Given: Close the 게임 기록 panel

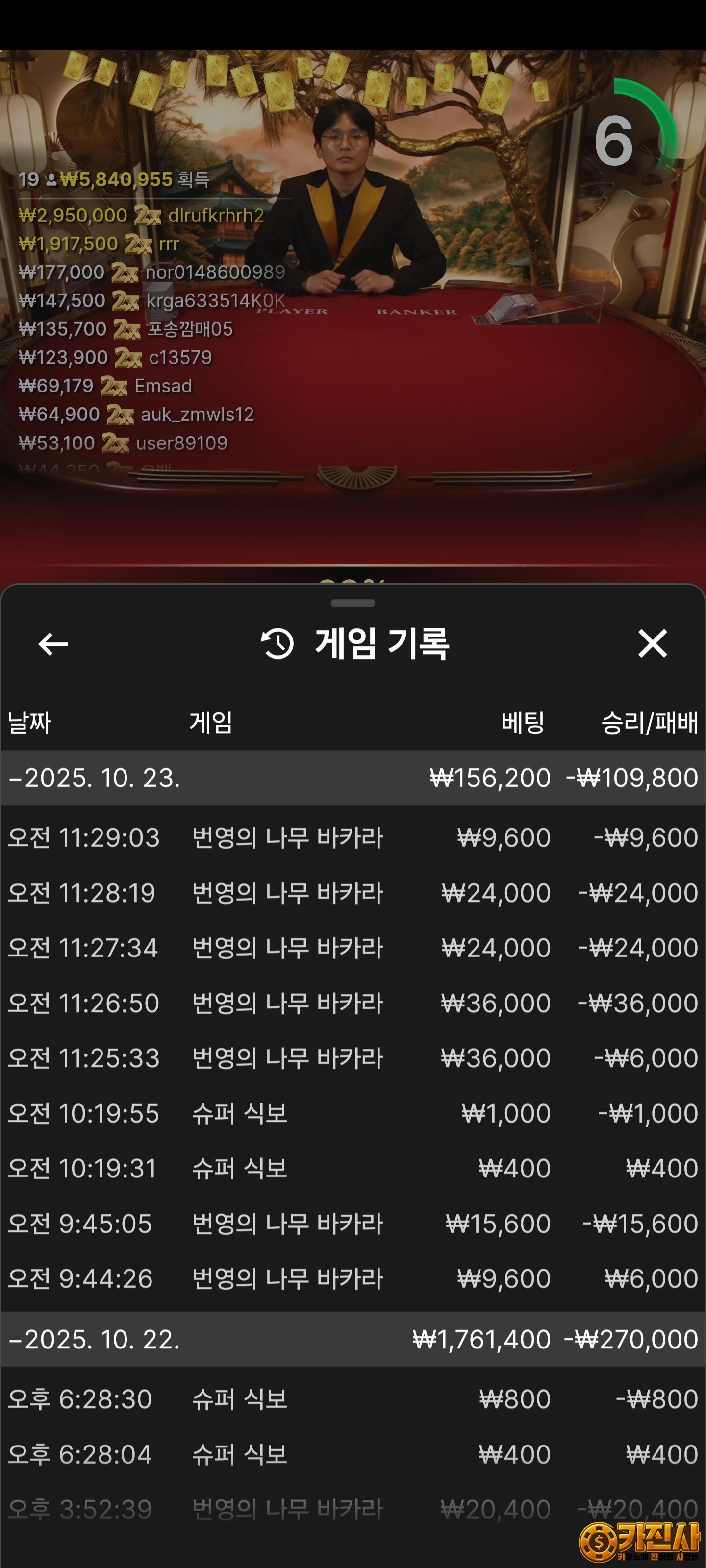Looking at the screenshot, I should pyautogui.click(x=653, y=643).
